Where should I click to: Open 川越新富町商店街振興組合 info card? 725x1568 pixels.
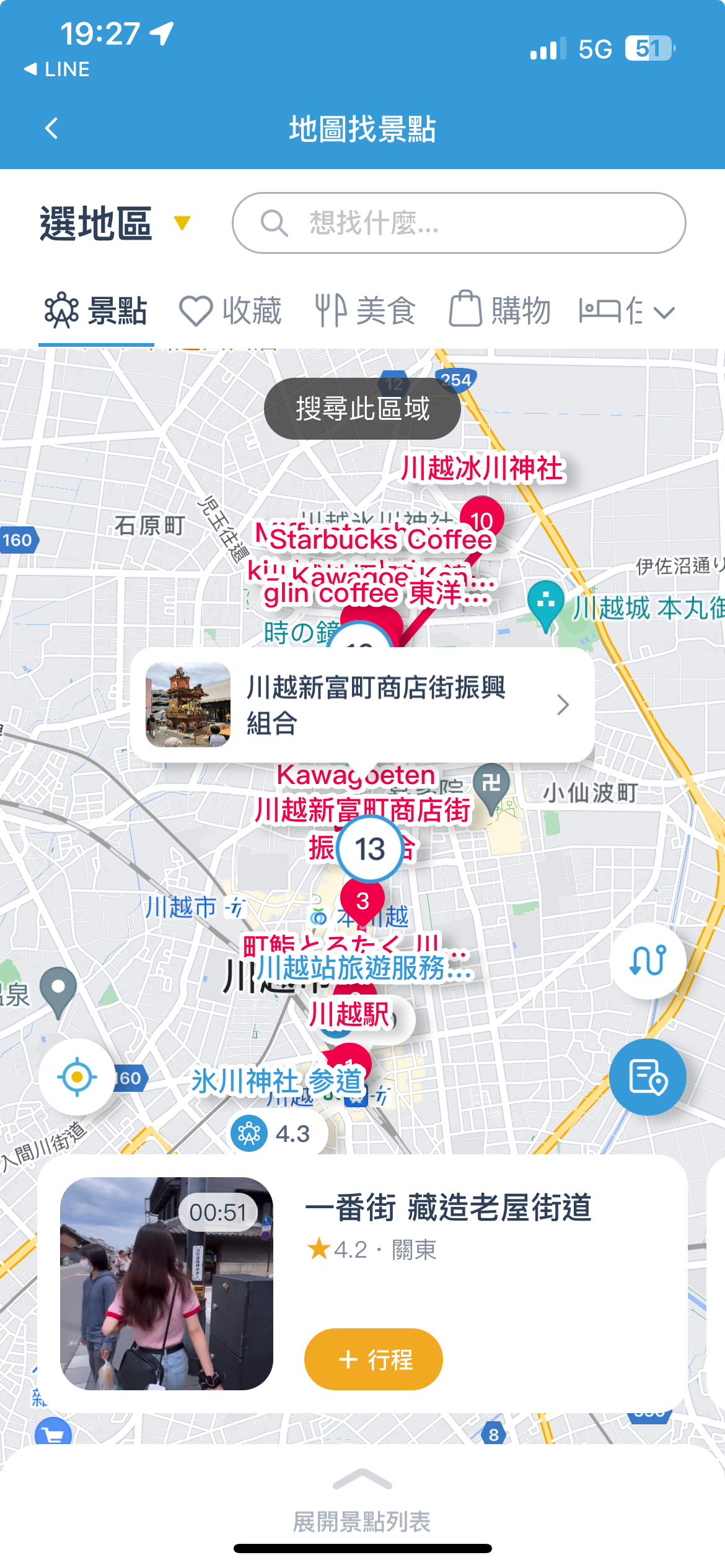[x=362, y=705]
